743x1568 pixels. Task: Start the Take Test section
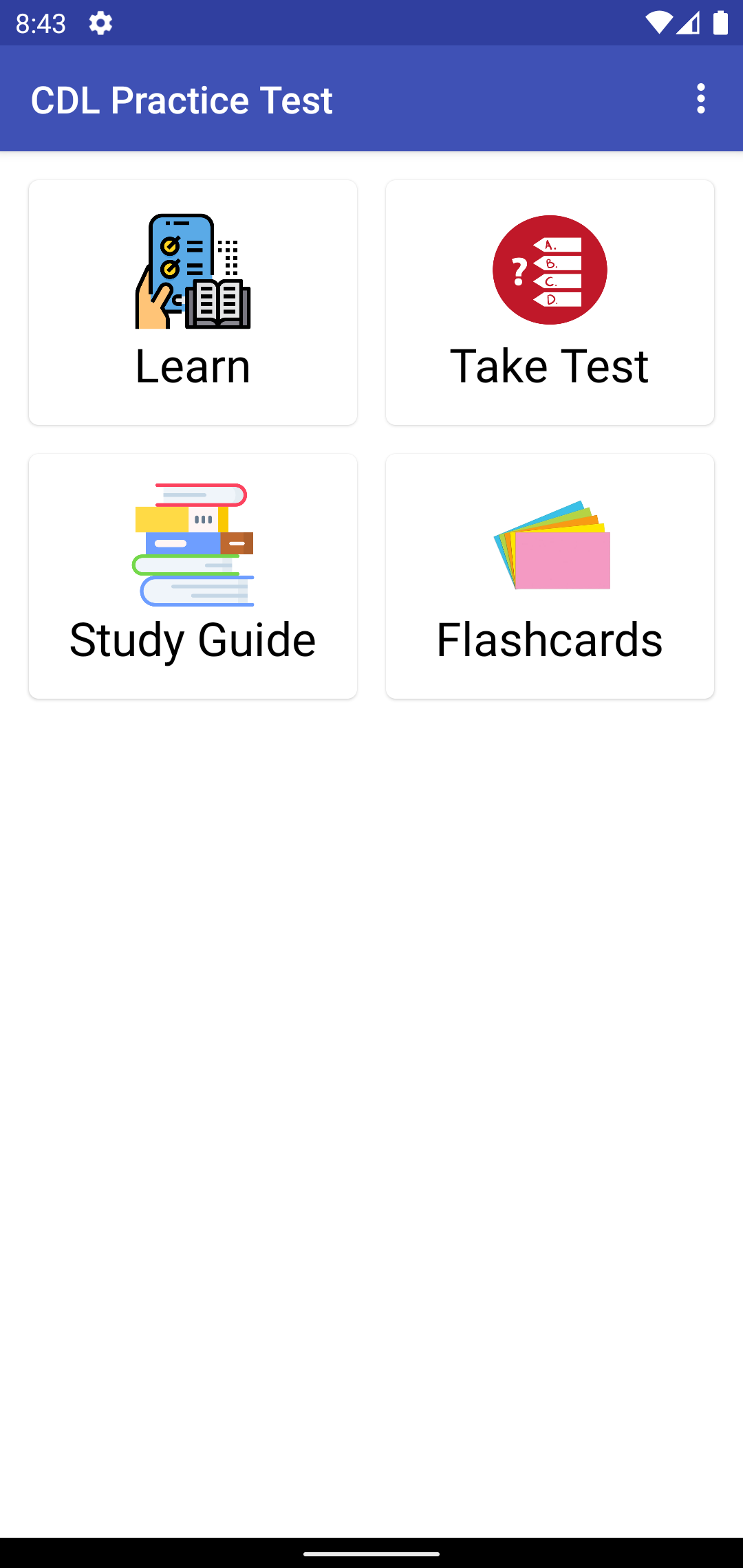550,303
